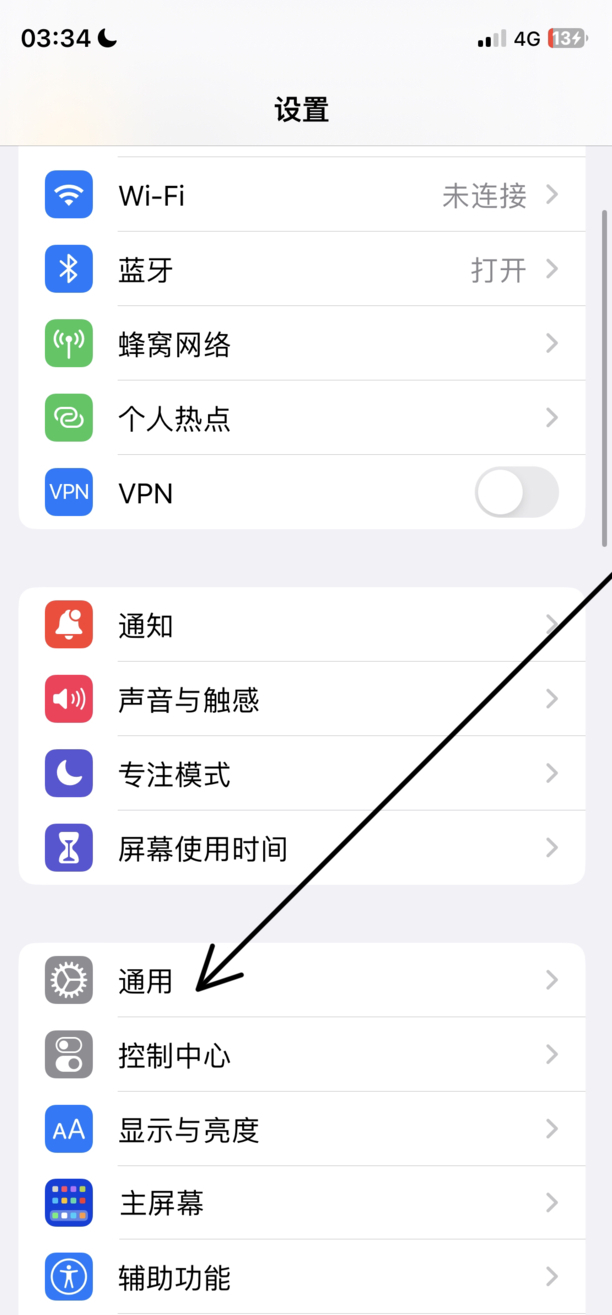Tap the 主屏幕 row

[x=300, y=1203]
